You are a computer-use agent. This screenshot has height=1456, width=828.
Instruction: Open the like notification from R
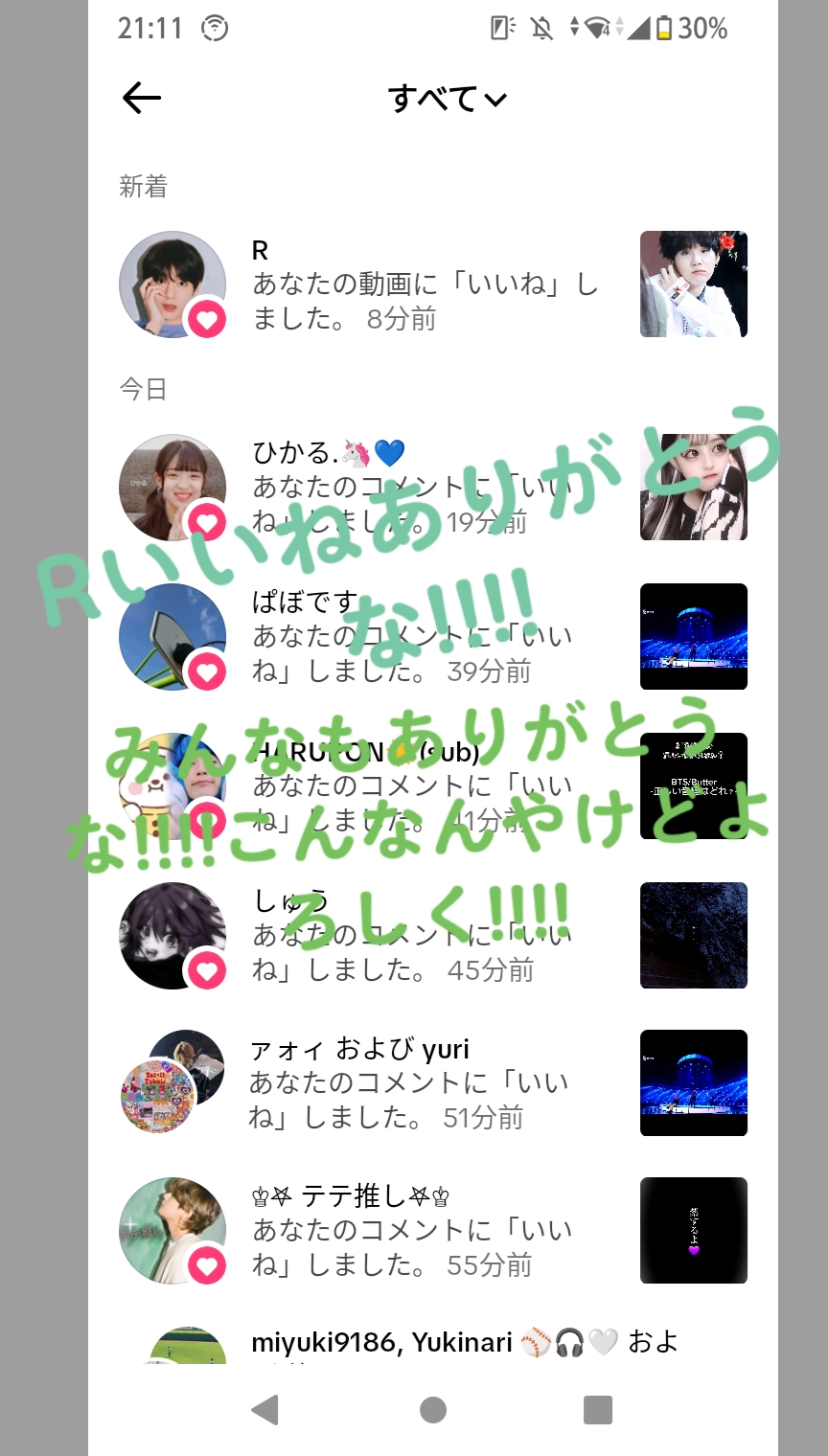pyautogui.click(x=433, y=284)
